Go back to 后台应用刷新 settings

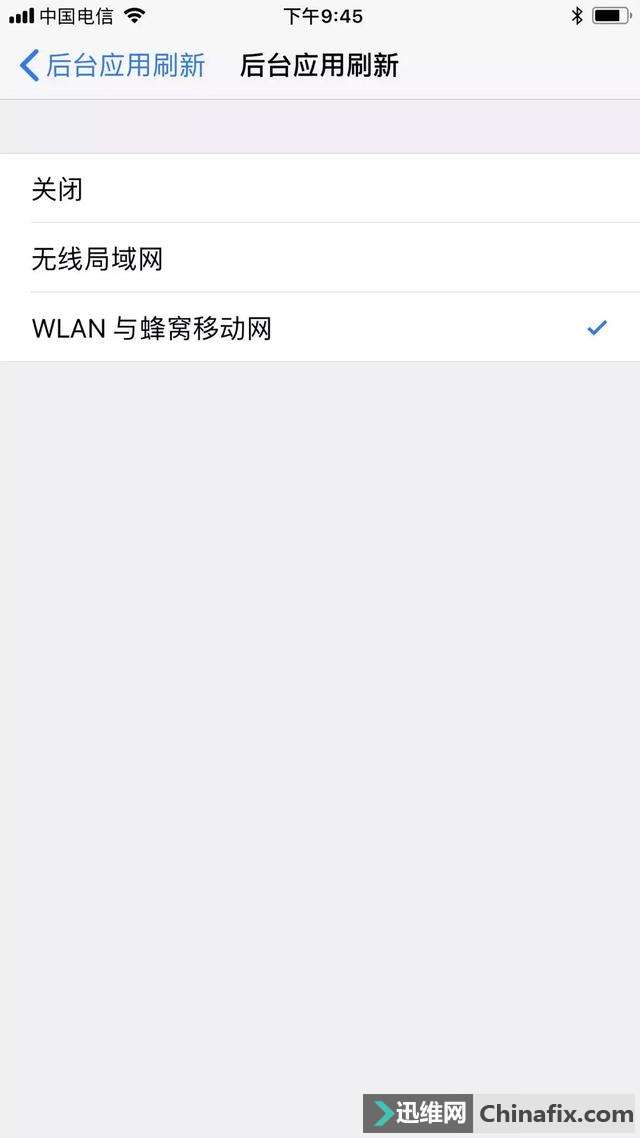pyautogui.click(x=112, y=66)
